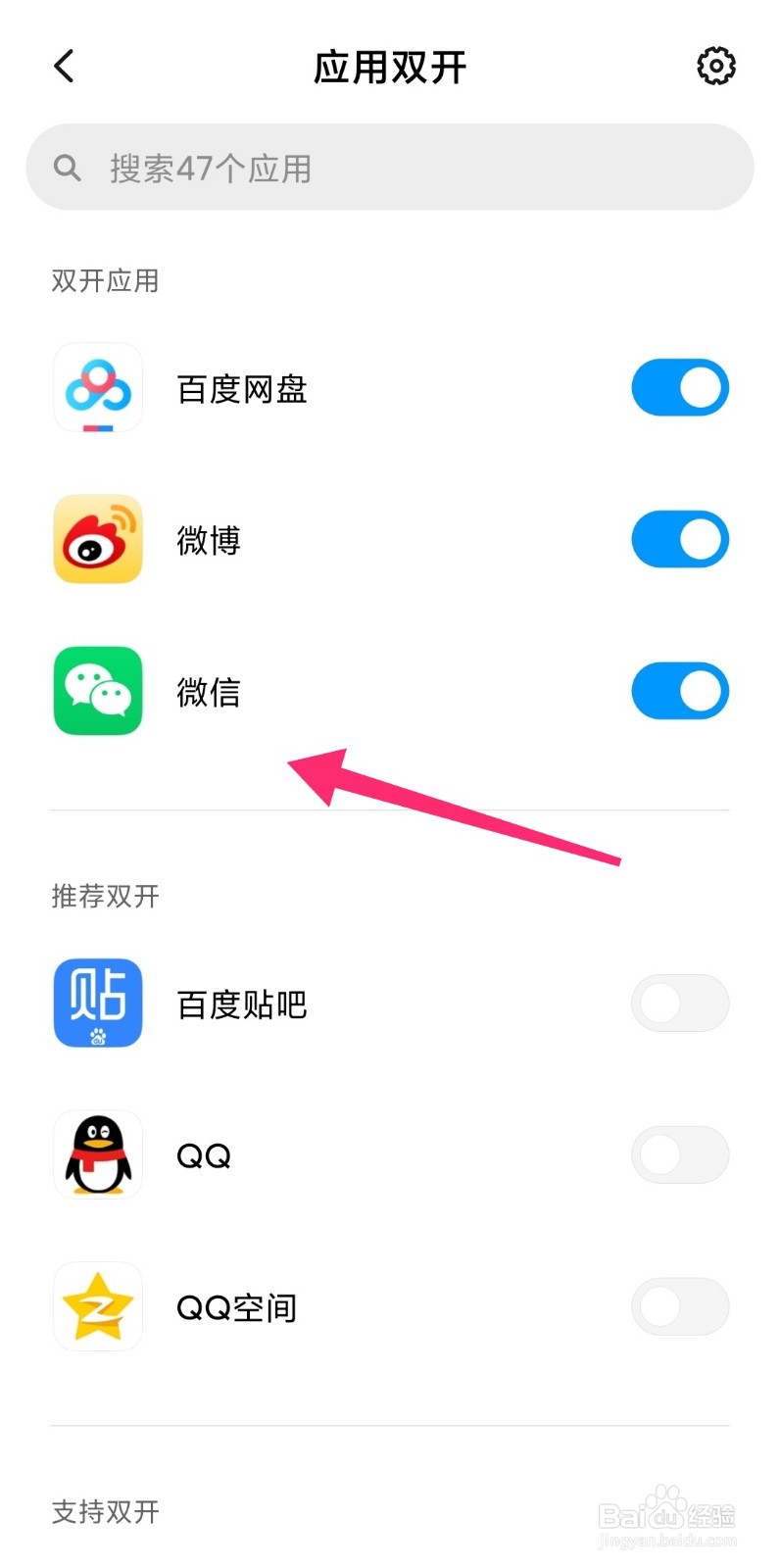This screenshot has width=780, height=1568.
Task: Disable the 微信 clone toggle
Action: 680,691
